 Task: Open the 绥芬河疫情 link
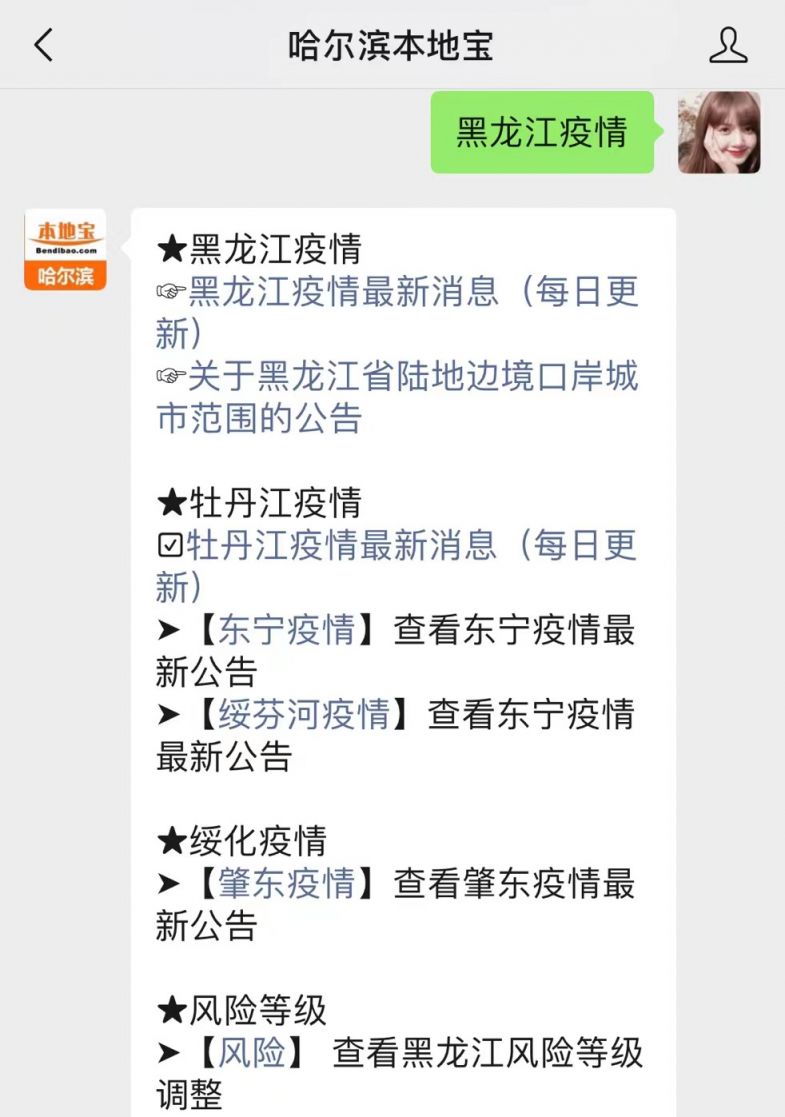point(304,714)
